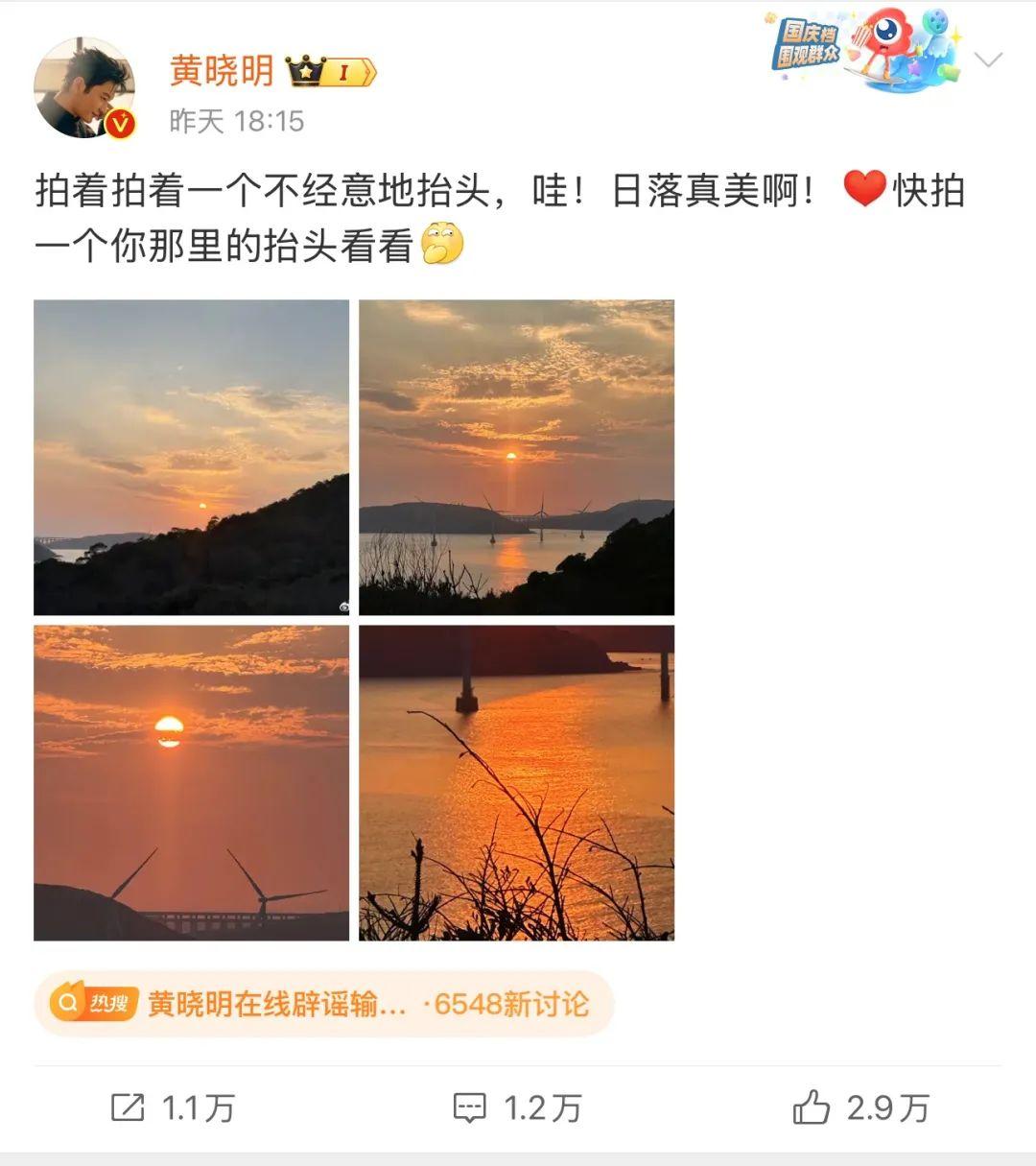Image resolution: width=1036 pixels, height=1166 pixels.
Task: Open 黄晓明's profile avatar
Action: (84, 88)
